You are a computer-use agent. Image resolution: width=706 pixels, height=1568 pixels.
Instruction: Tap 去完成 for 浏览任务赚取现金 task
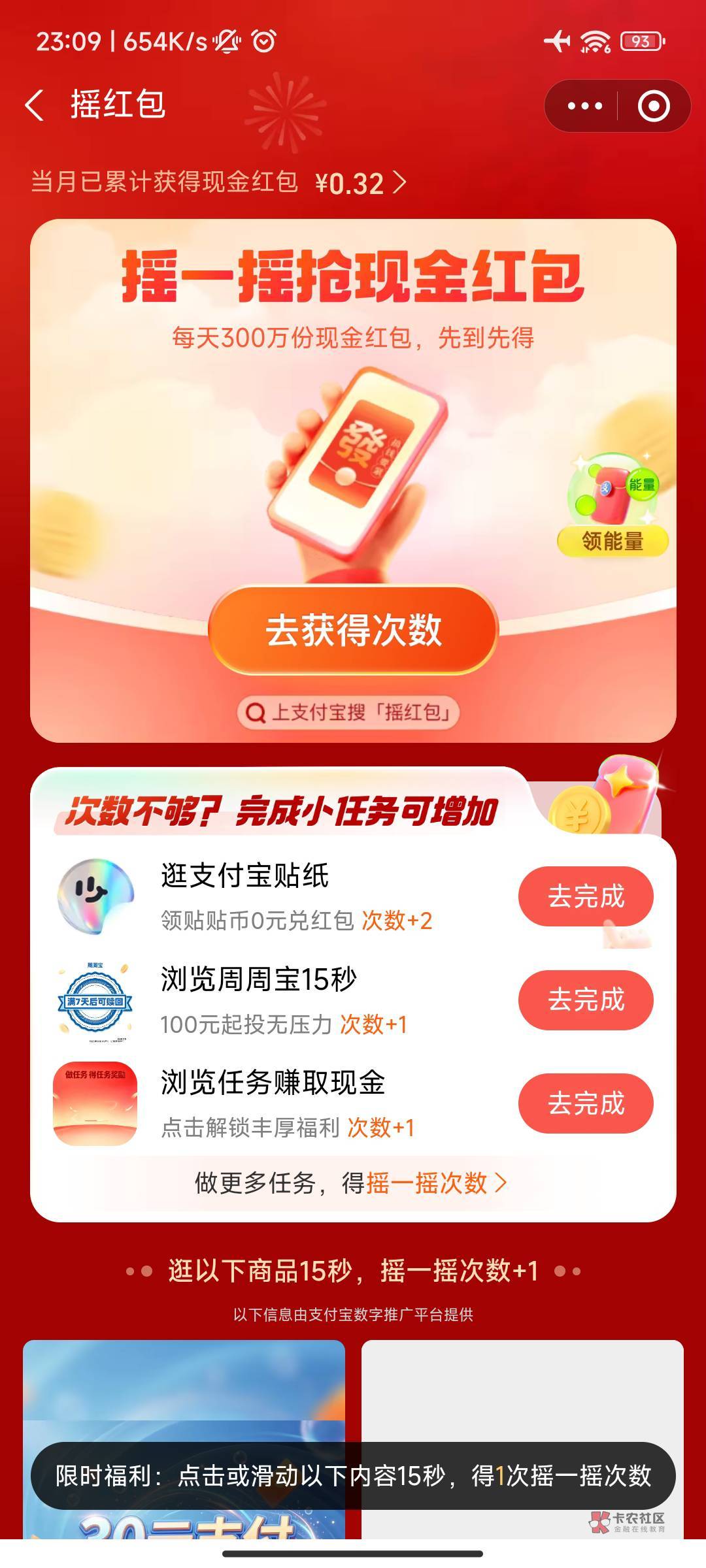tap(586, 1103)
